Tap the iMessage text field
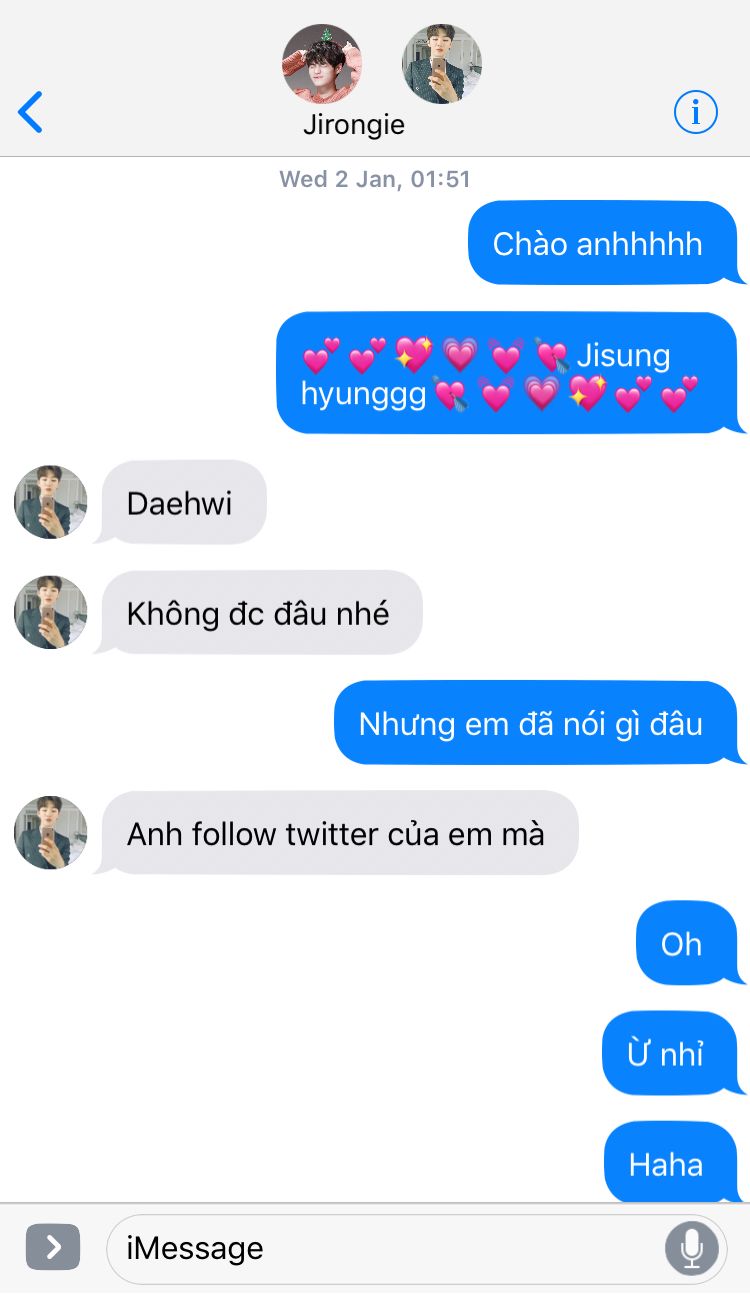Viewport: 750px width, 1294px height. tap(380, 1248)
